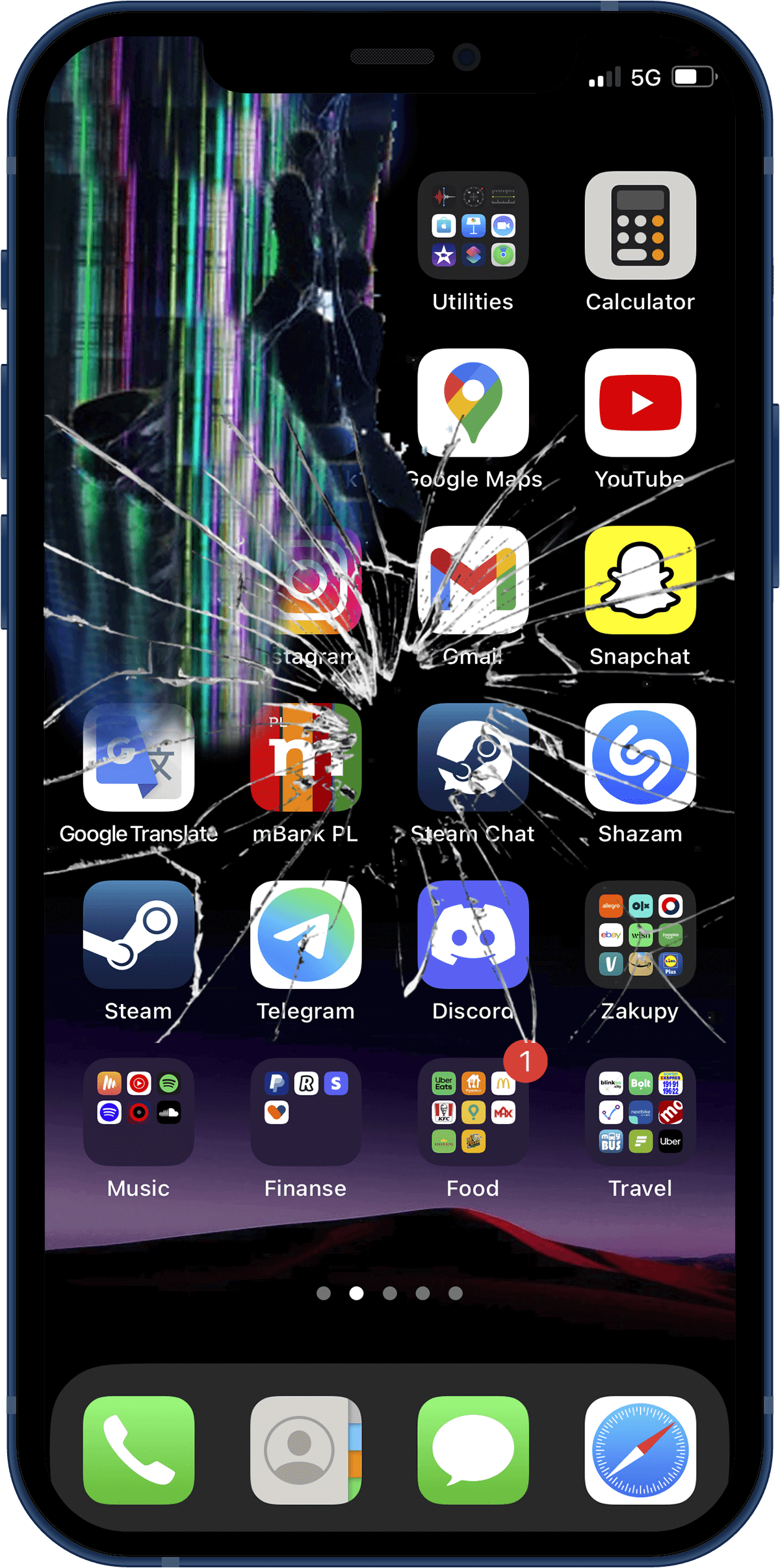Launch Snapchat
This screenshot has width=780, height=1568.
point(640,580)
